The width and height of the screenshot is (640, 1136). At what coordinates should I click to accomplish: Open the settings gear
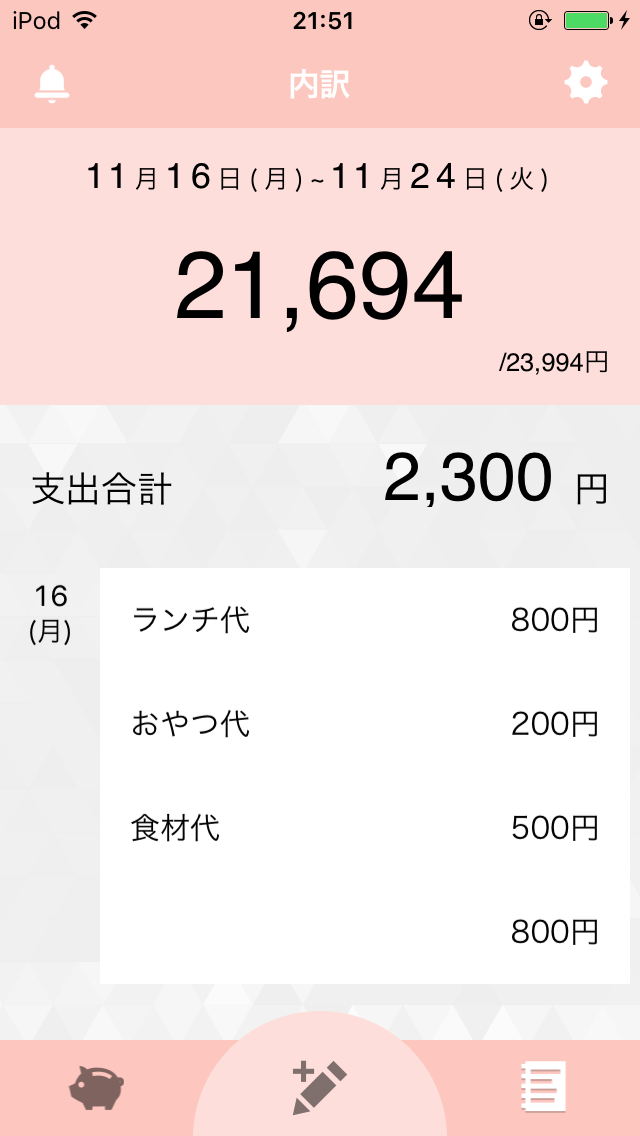(586, 83)
